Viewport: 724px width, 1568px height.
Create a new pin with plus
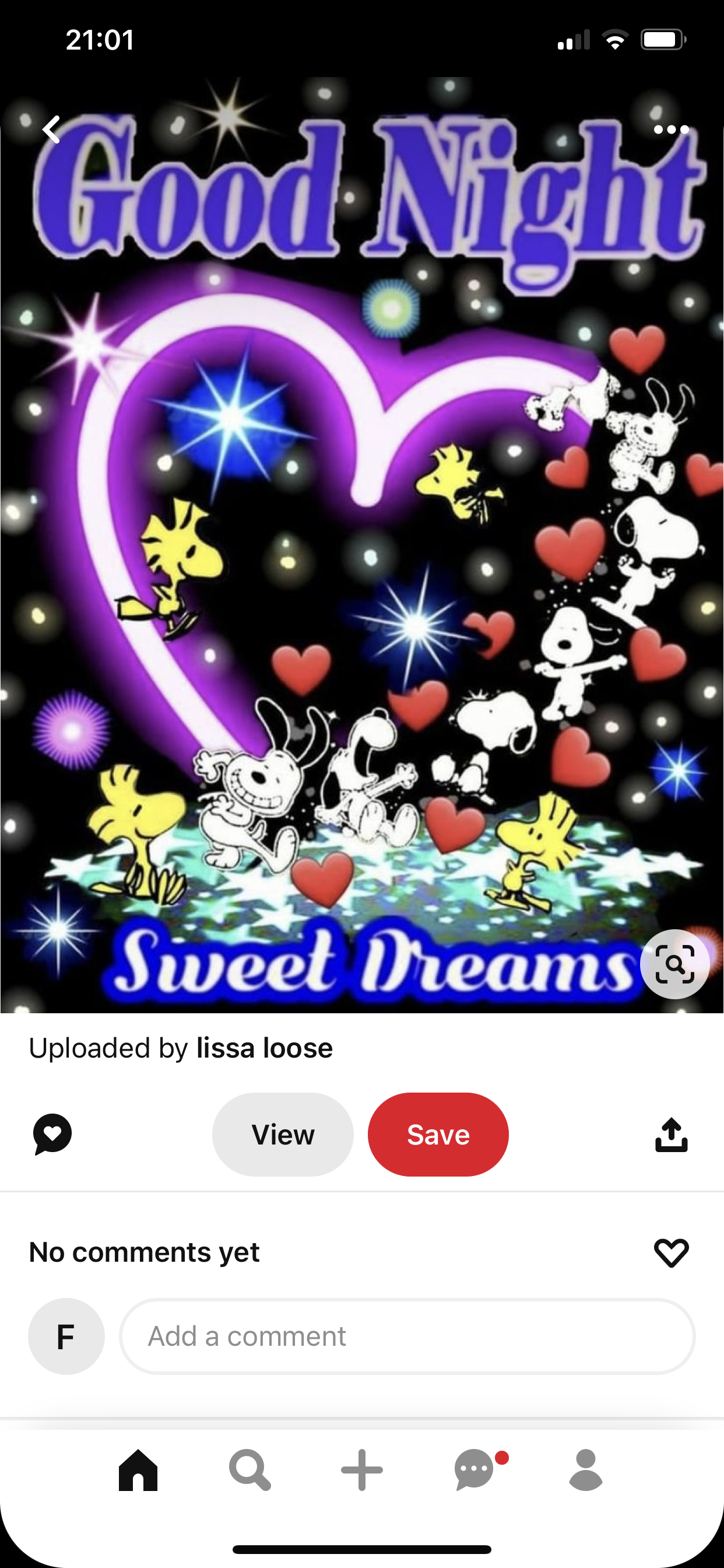point(362,1470)
